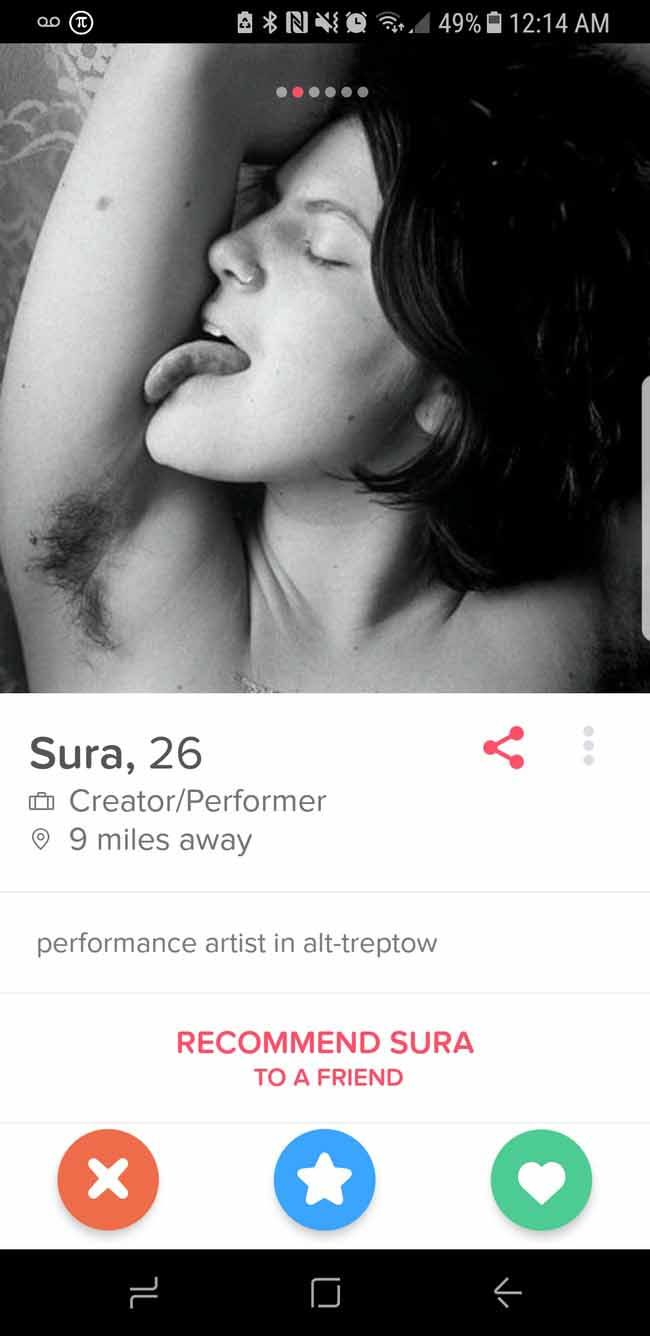Open the three-dot overflow menu
The image size is (650, 1336).
[x=589, y=746]
